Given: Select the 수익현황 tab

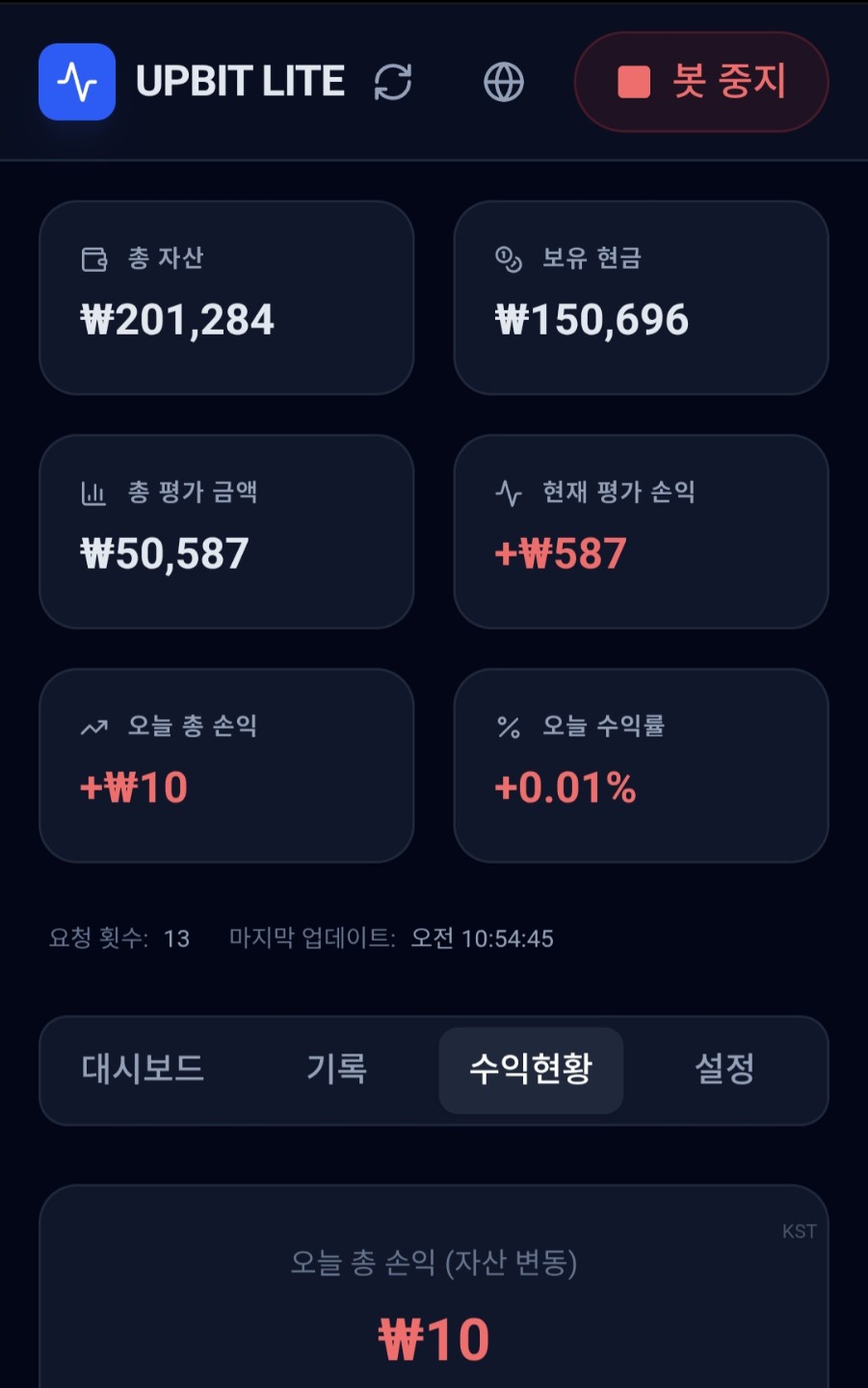Looking at the screenshot, I should click(x=531, y=1070).
